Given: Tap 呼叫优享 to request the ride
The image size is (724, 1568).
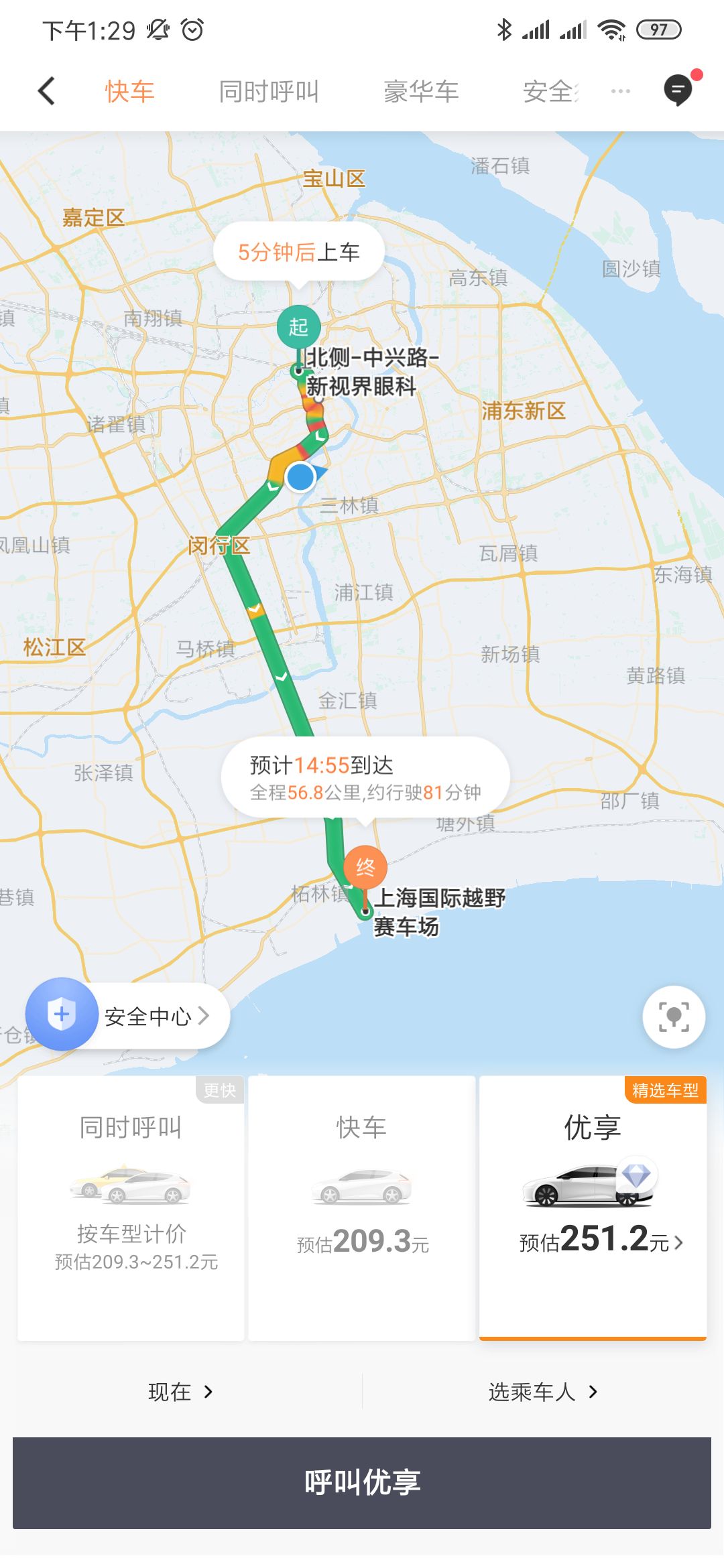Looking at the screenshot, I should pyautogui.click(x=362, y=1482).
